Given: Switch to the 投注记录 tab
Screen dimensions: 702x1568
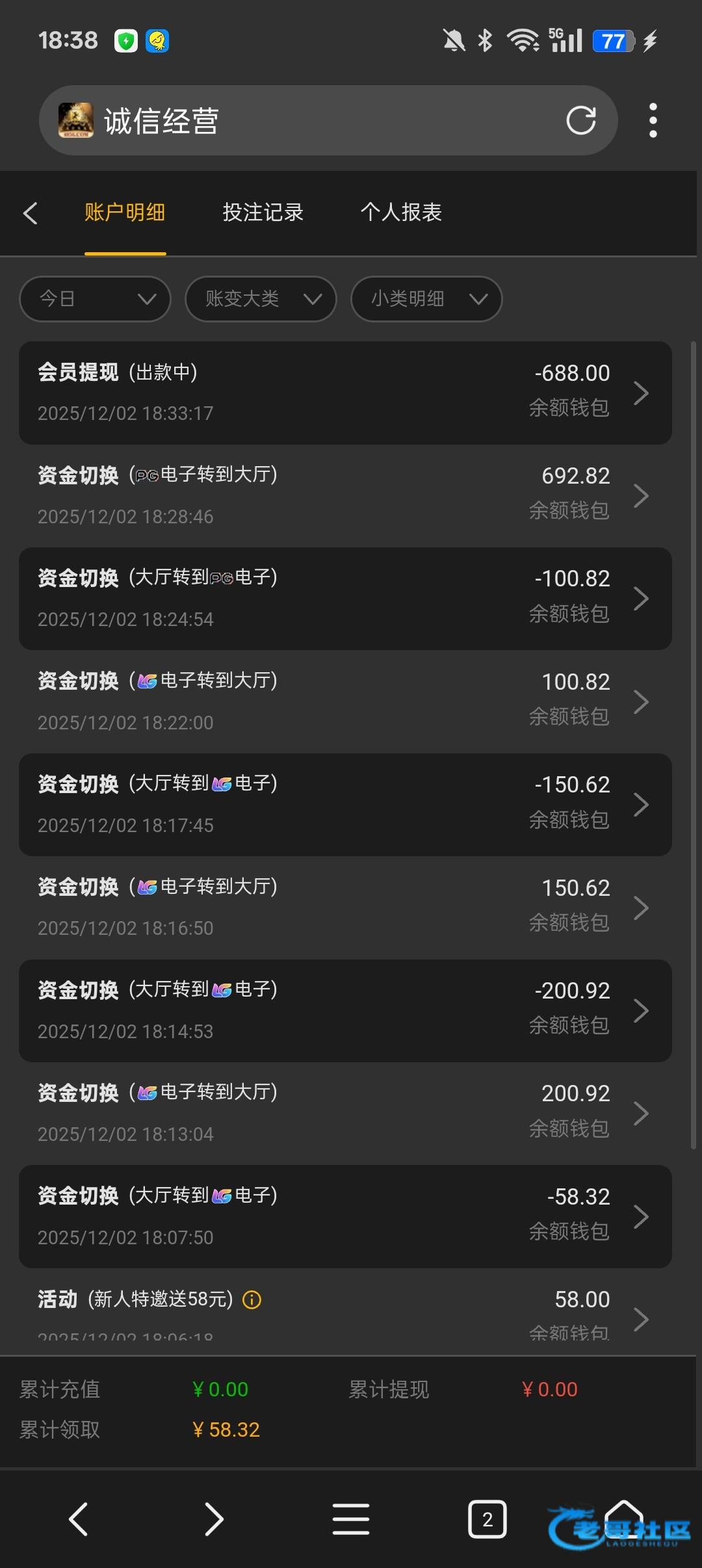Looking at the screenshot, I should 263,213.
